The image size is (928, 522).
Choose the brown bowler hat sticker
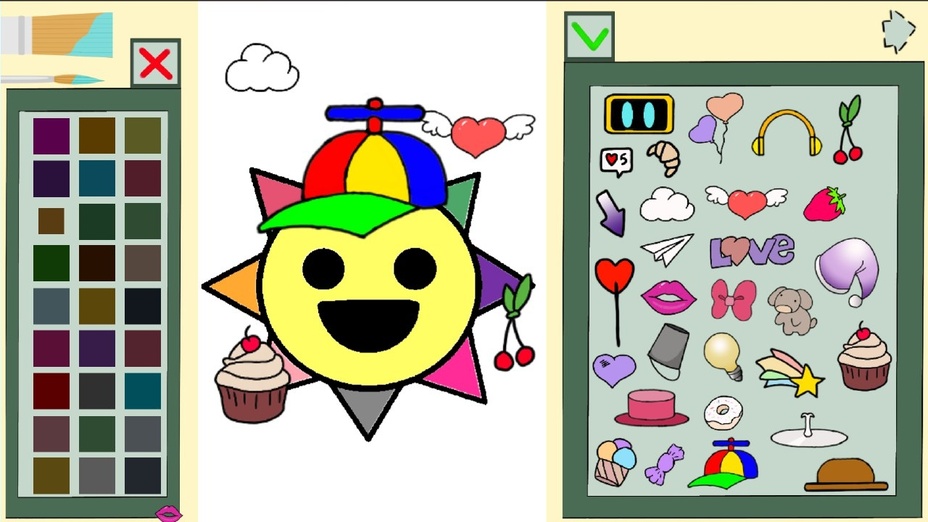tap(846, 474)
